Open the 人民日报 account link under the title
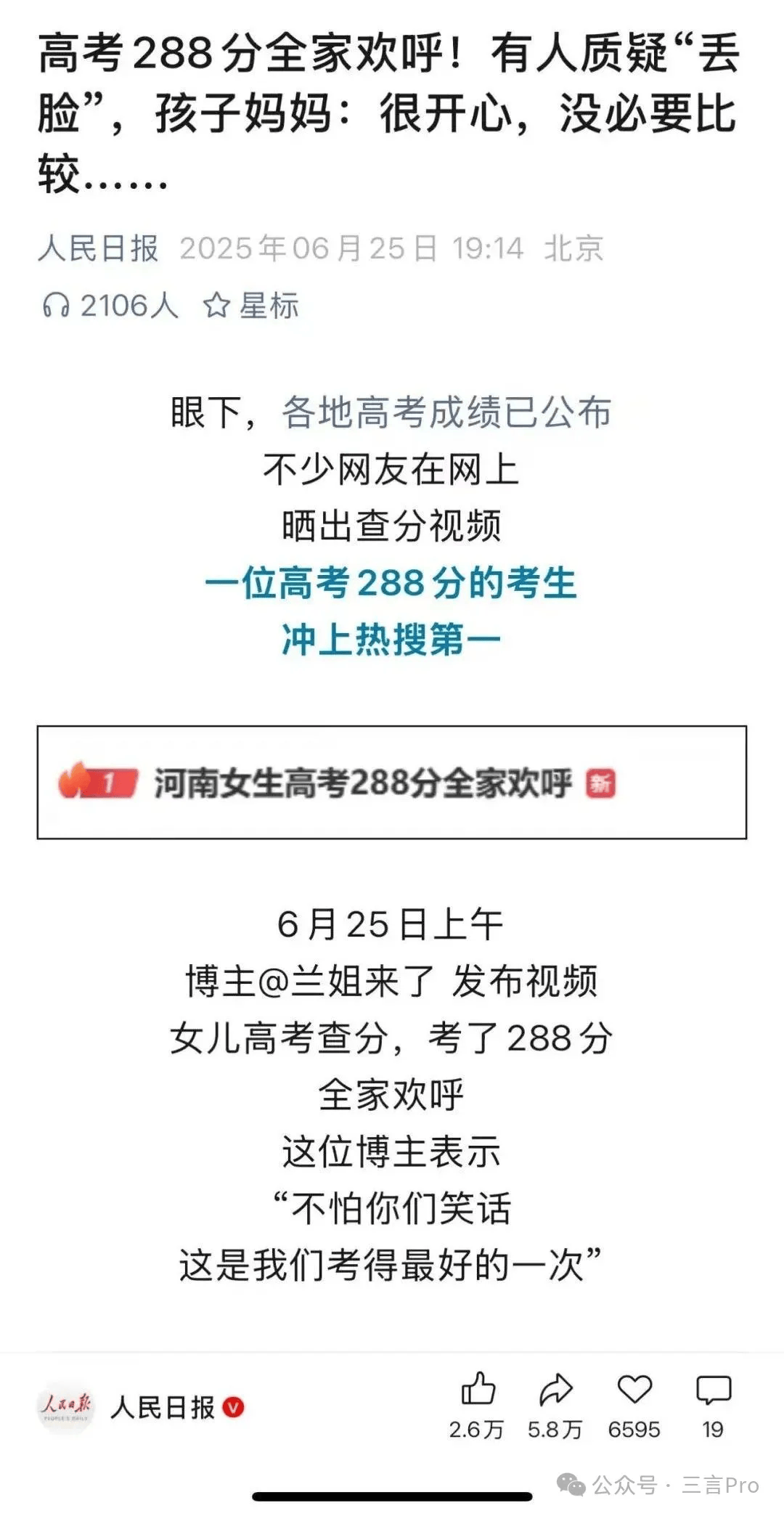The image size is (784, 1516). point(98,248)
